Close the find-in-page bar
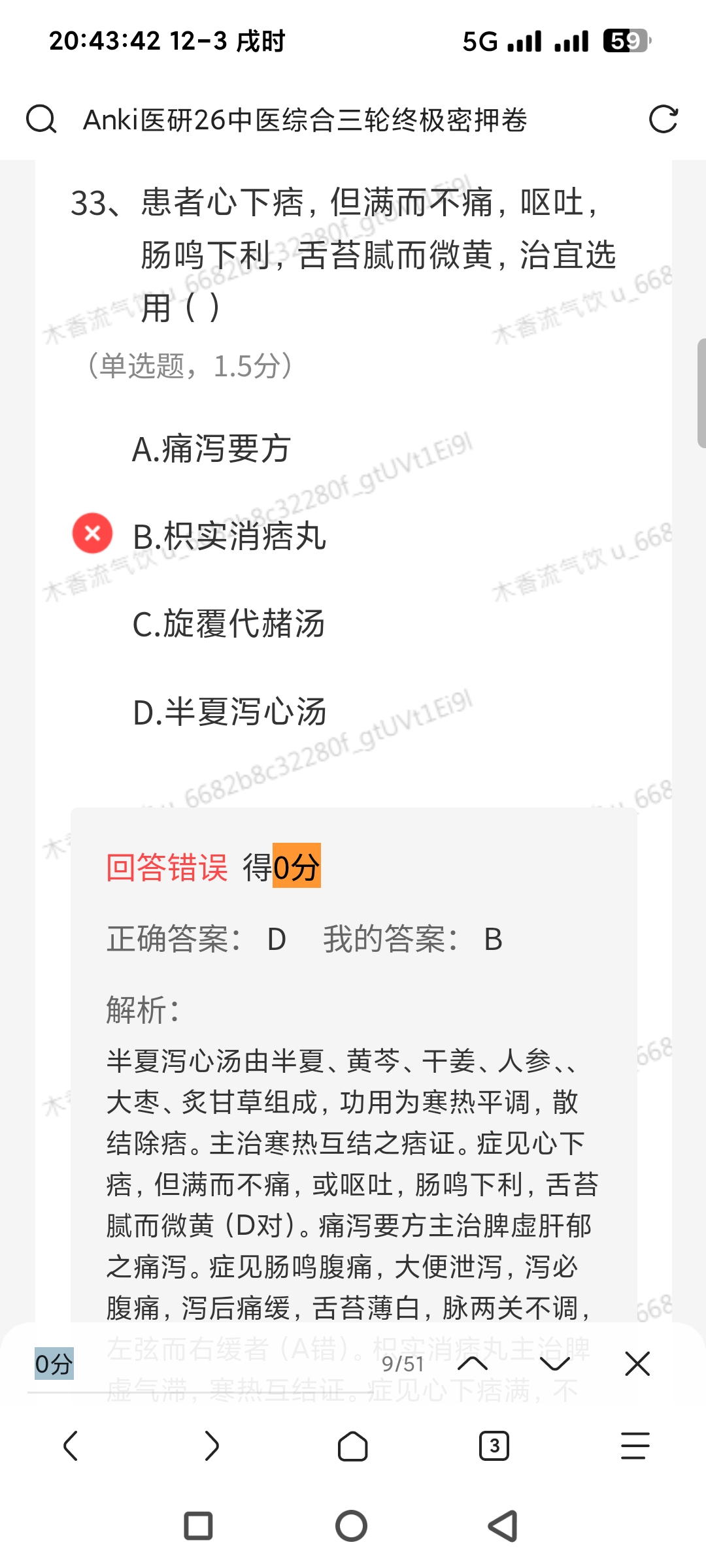The height and width of the screenshot is (1568, 706). pyautogui.click(x=637, y=1364)
